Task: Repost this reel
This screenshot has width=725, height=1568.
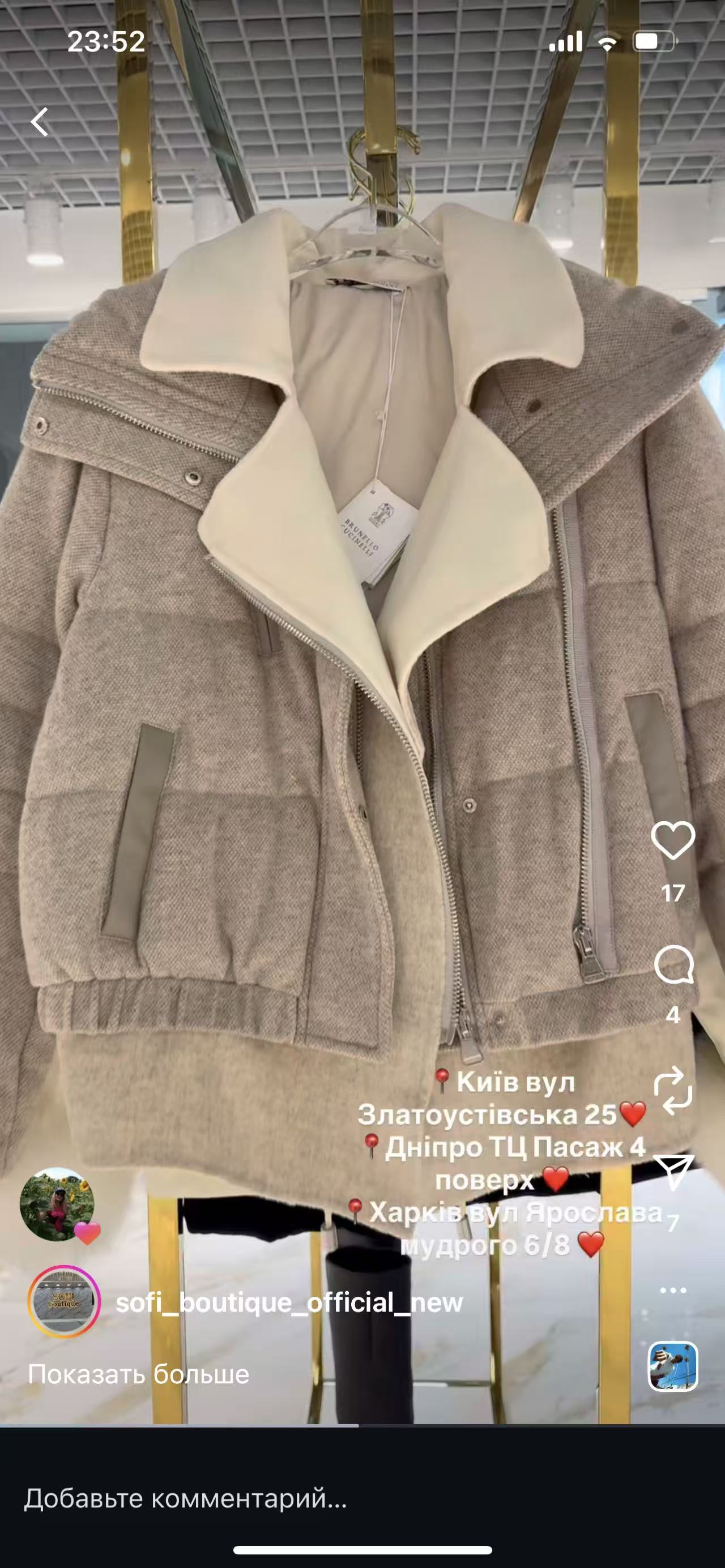Action: (x=673, y=1090)
